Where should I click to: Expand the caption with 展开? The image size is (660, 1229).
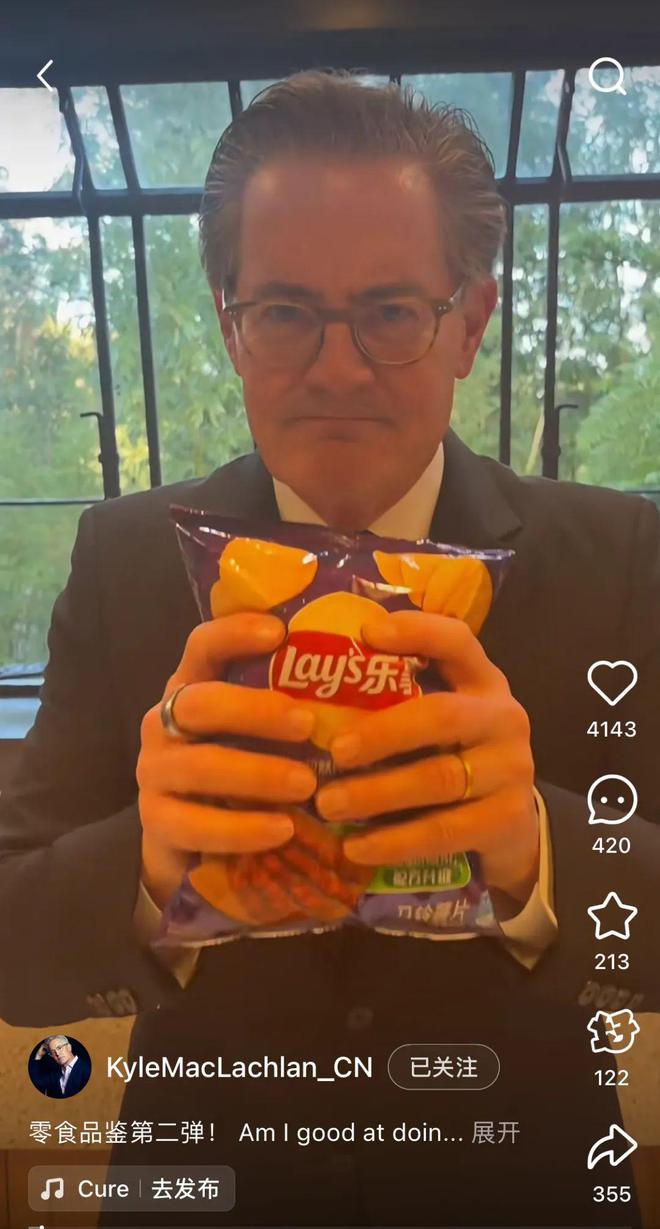(496, 1133)
